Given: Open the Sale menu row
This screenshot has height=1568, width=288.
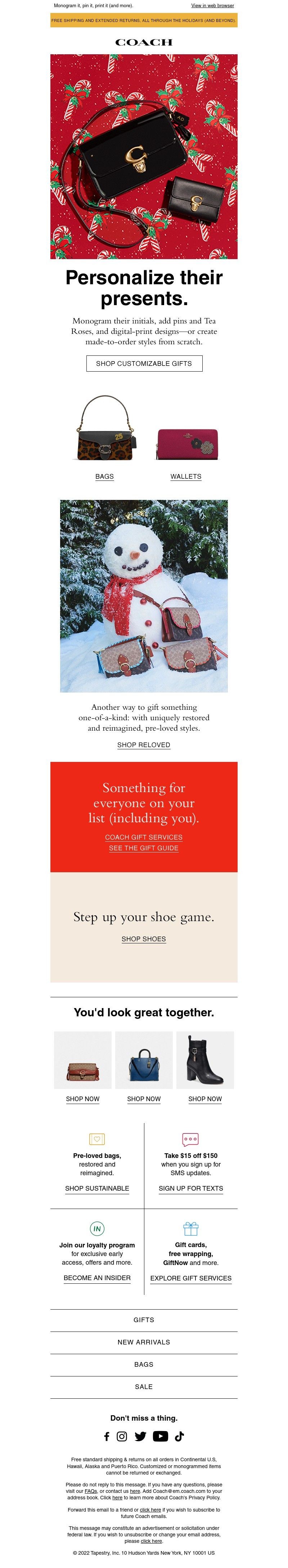Looking at the screenshot, I should 143,1387.
